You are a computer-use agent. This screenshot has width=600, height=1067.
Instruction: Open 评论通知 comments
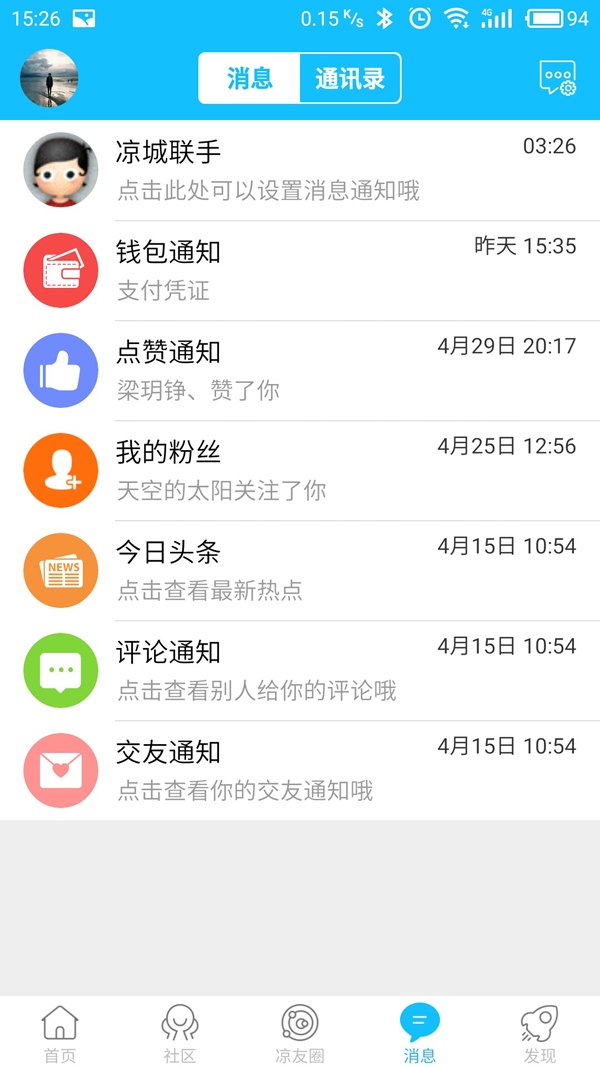pos(300,670)
